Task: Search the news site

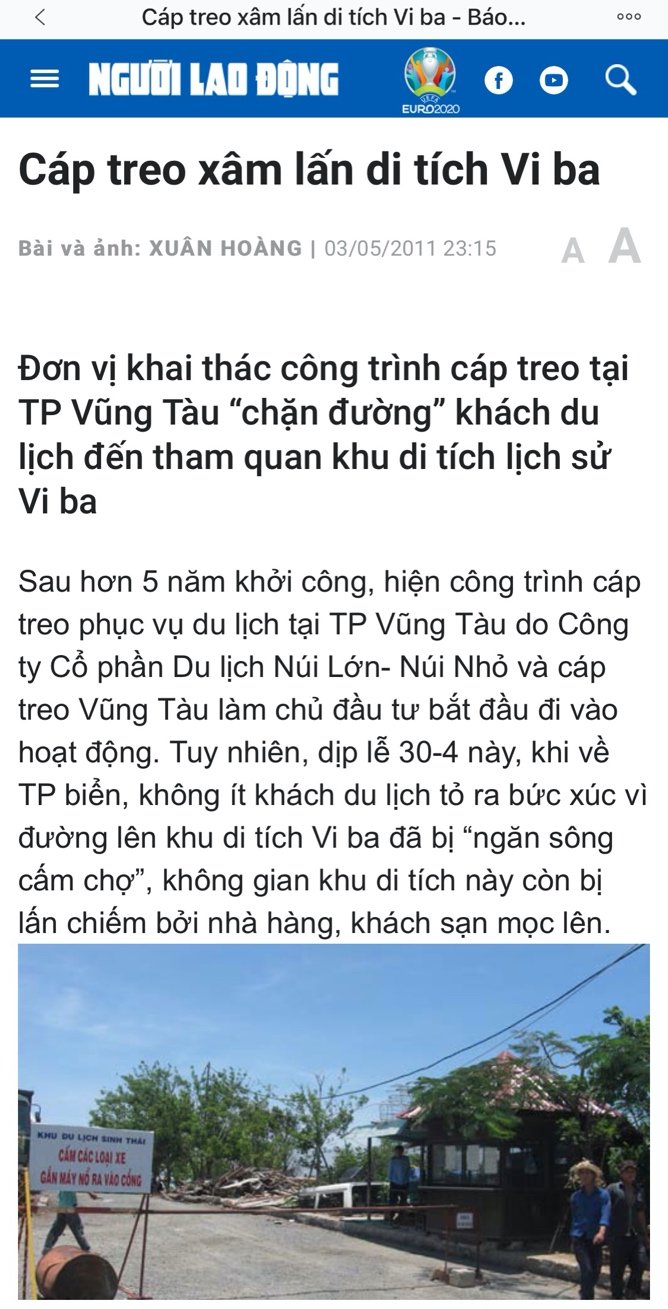Action: (621, 80)
